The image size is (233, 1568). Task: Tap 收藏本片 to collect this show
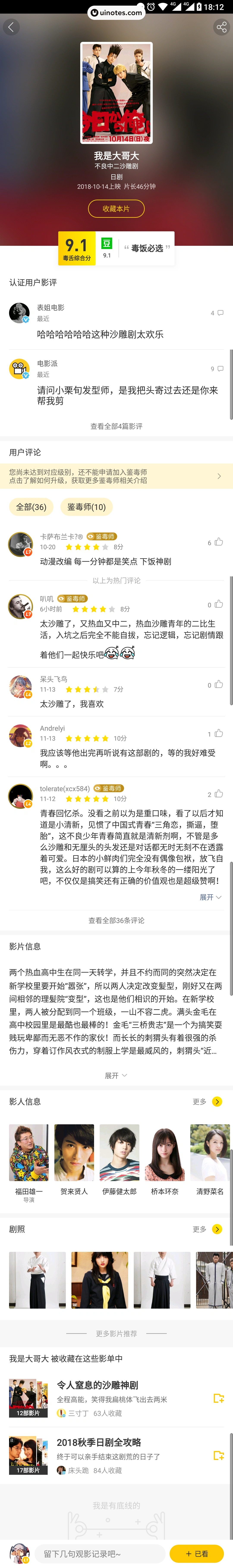point(116,209)
